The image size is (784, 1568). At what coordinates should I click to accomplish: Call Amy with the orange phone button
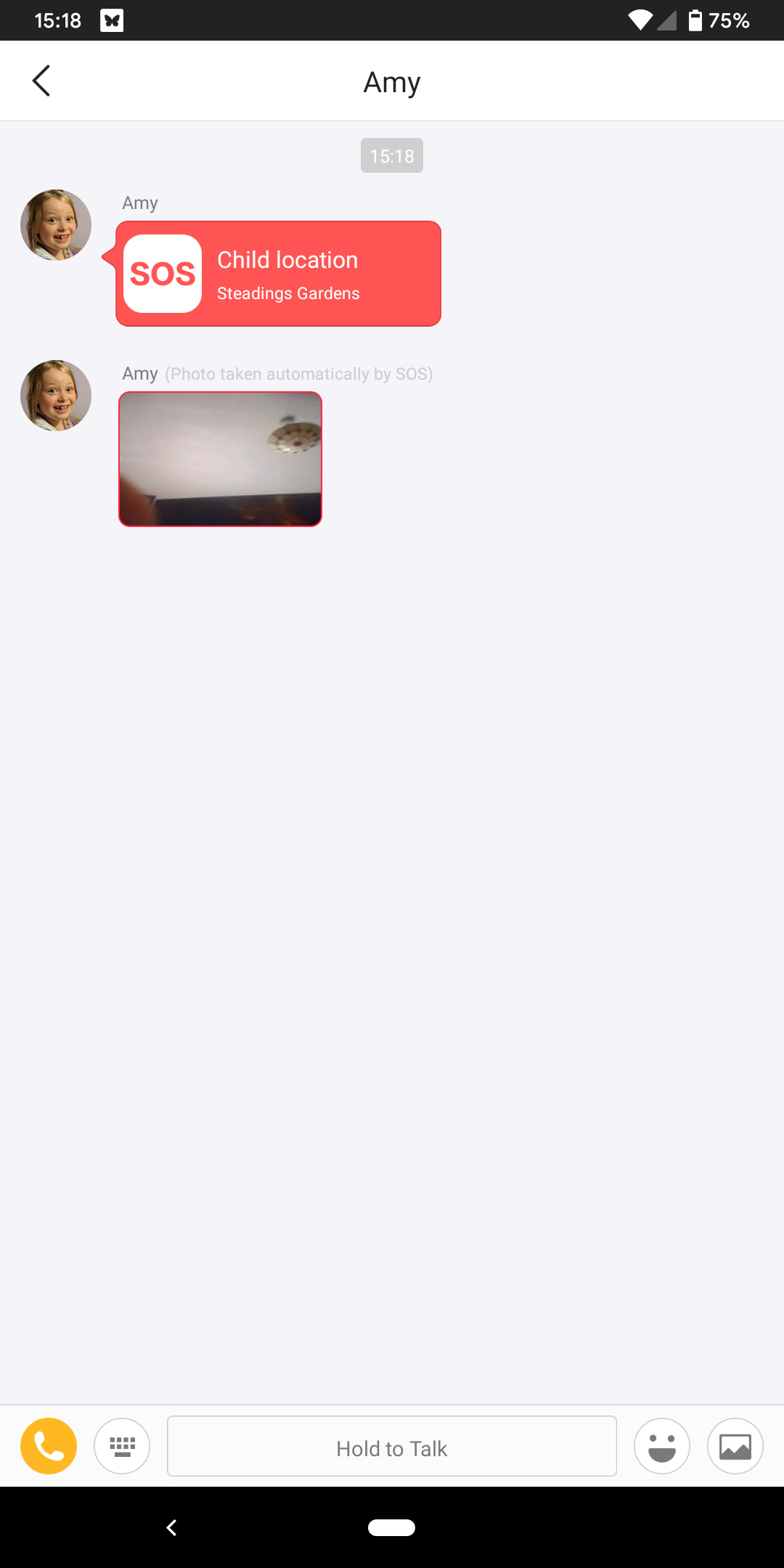tap(49, 1446)
